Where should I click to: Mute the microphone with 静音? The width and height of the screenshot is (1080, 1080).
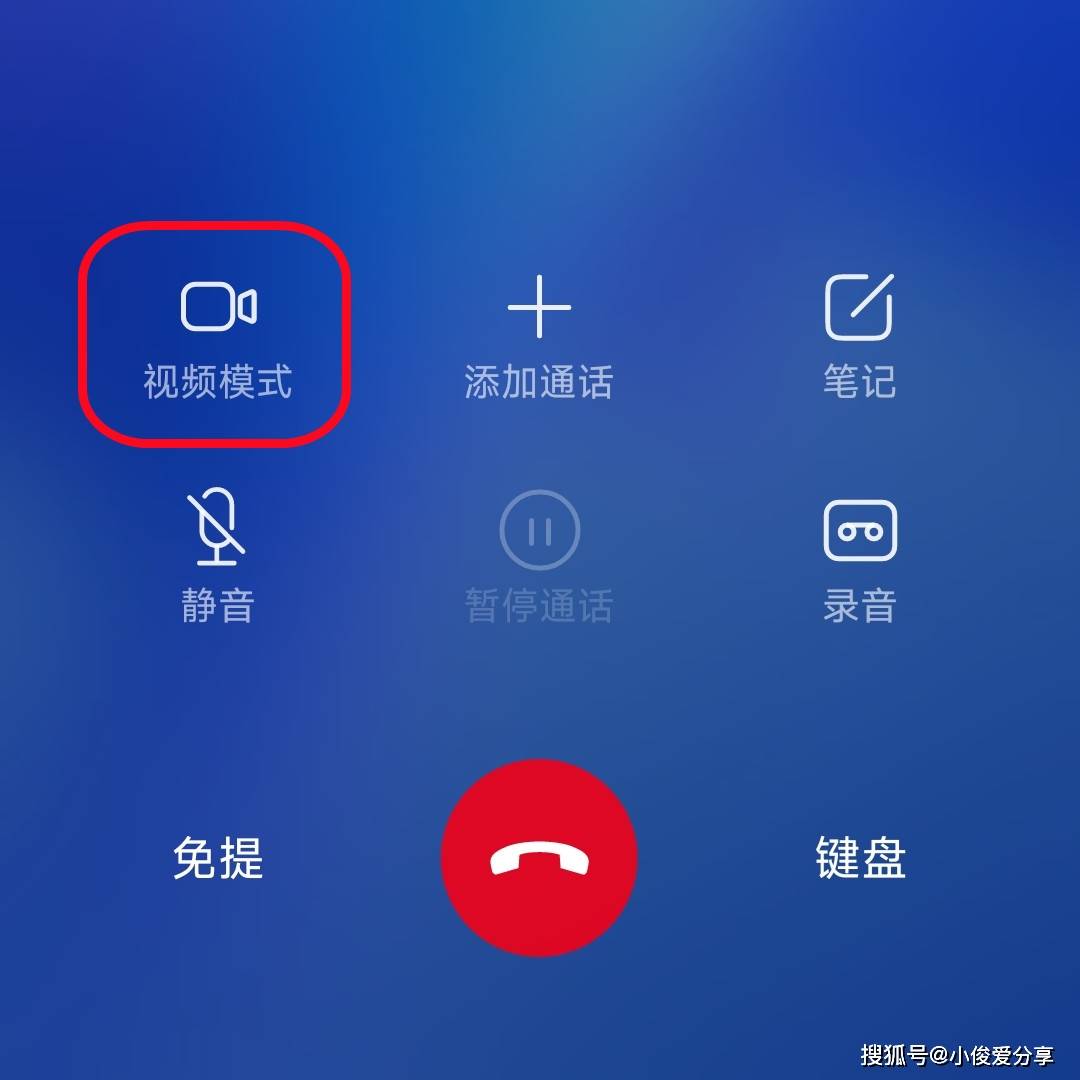[x=217, y=556]
